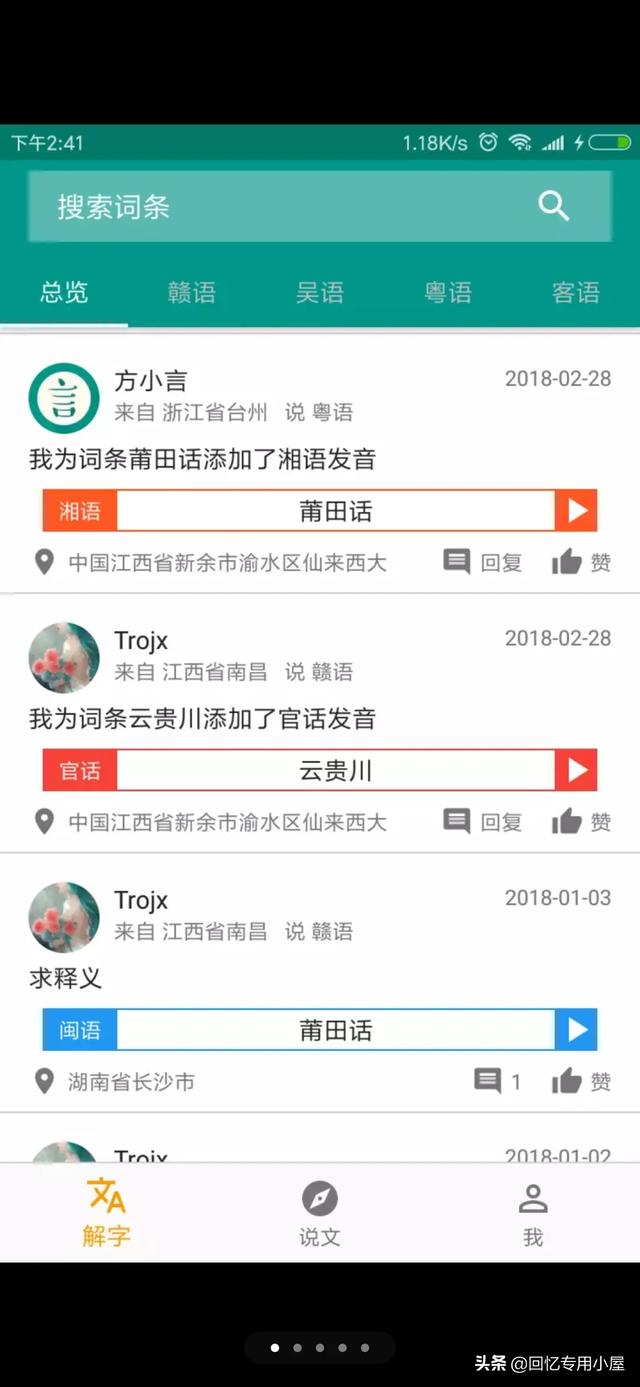Reply to 方小言's post
This screenshot has height=1387, width=640.
tap(484, 562)
